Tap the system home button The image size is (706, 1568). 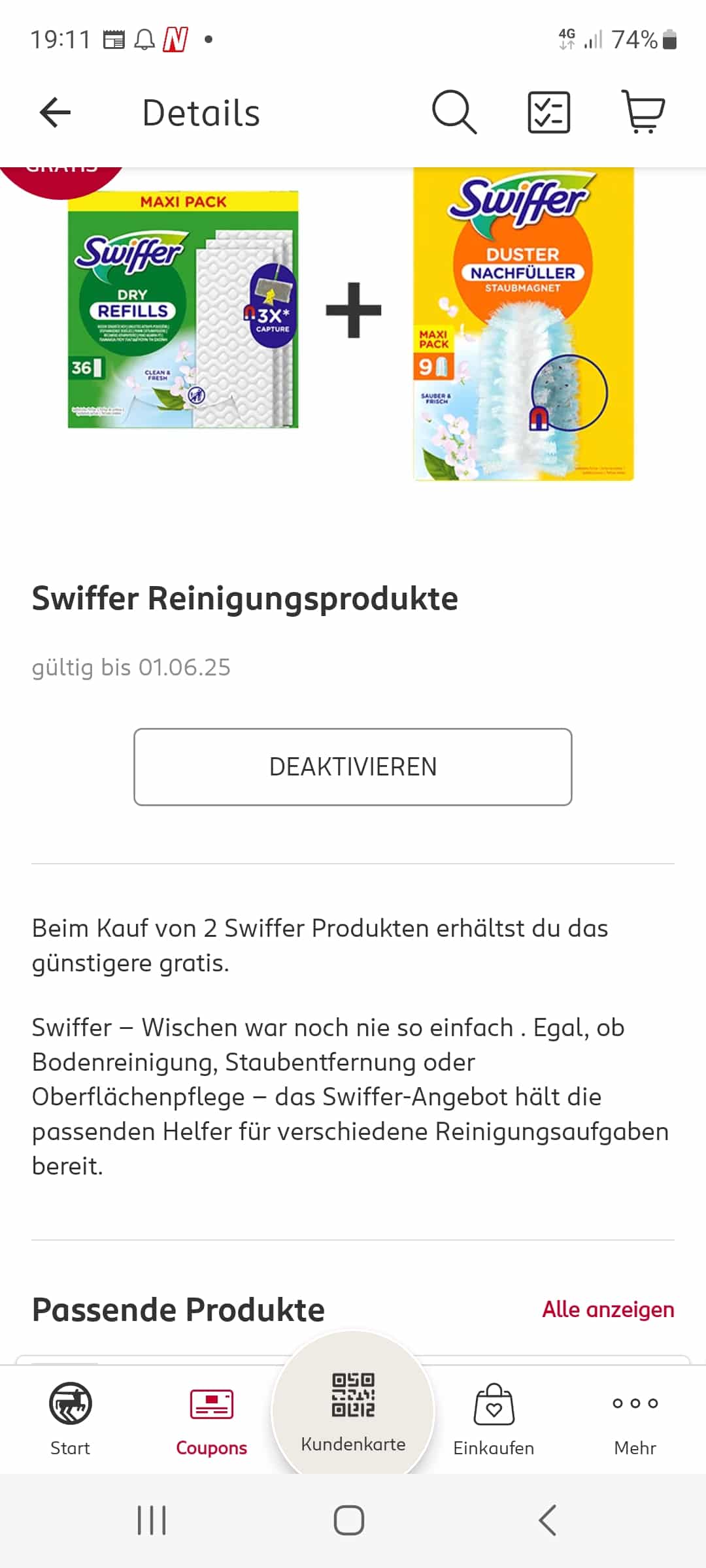pos(349,1520)
